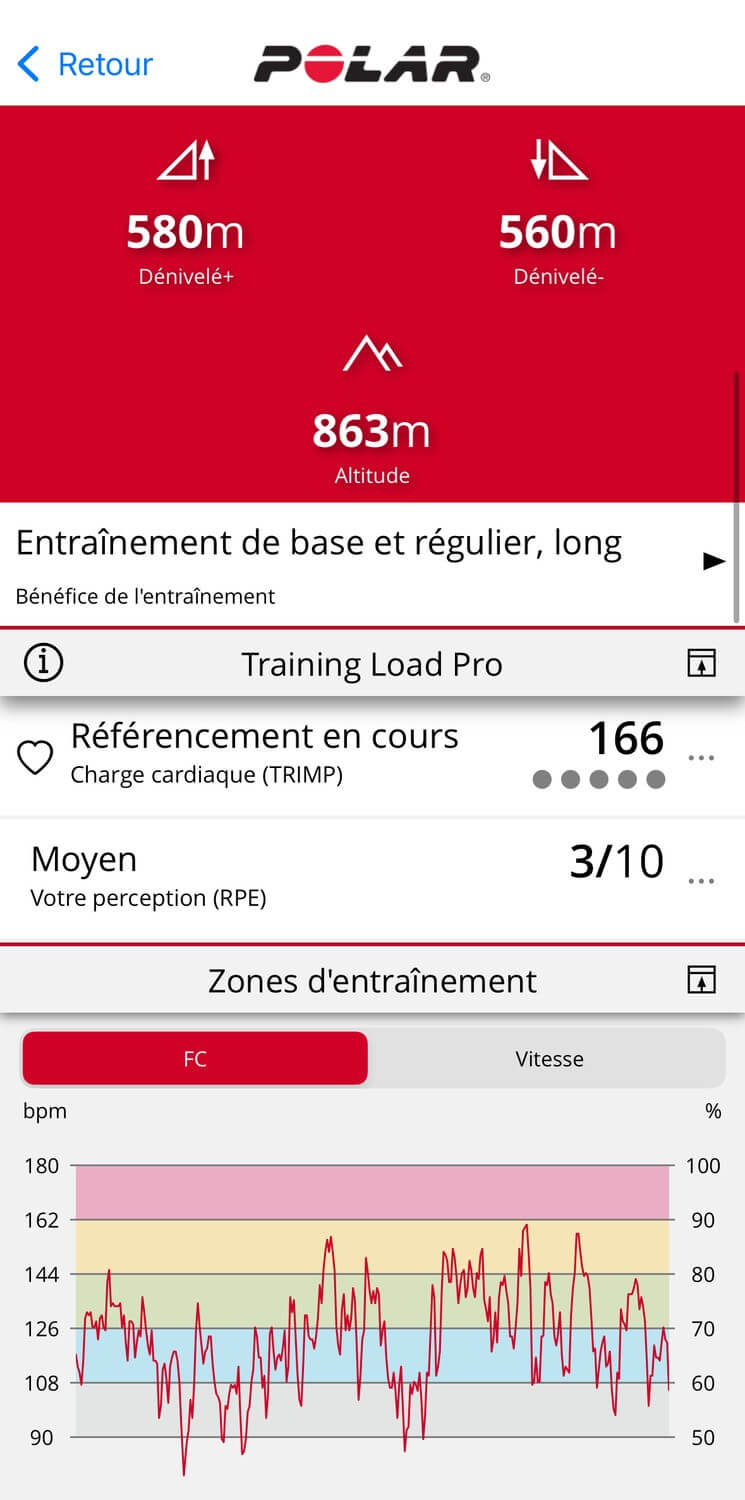Screen dimensions: 745x1500
Task: Open the Training Load Pro info icon
Action: [43, 664]
